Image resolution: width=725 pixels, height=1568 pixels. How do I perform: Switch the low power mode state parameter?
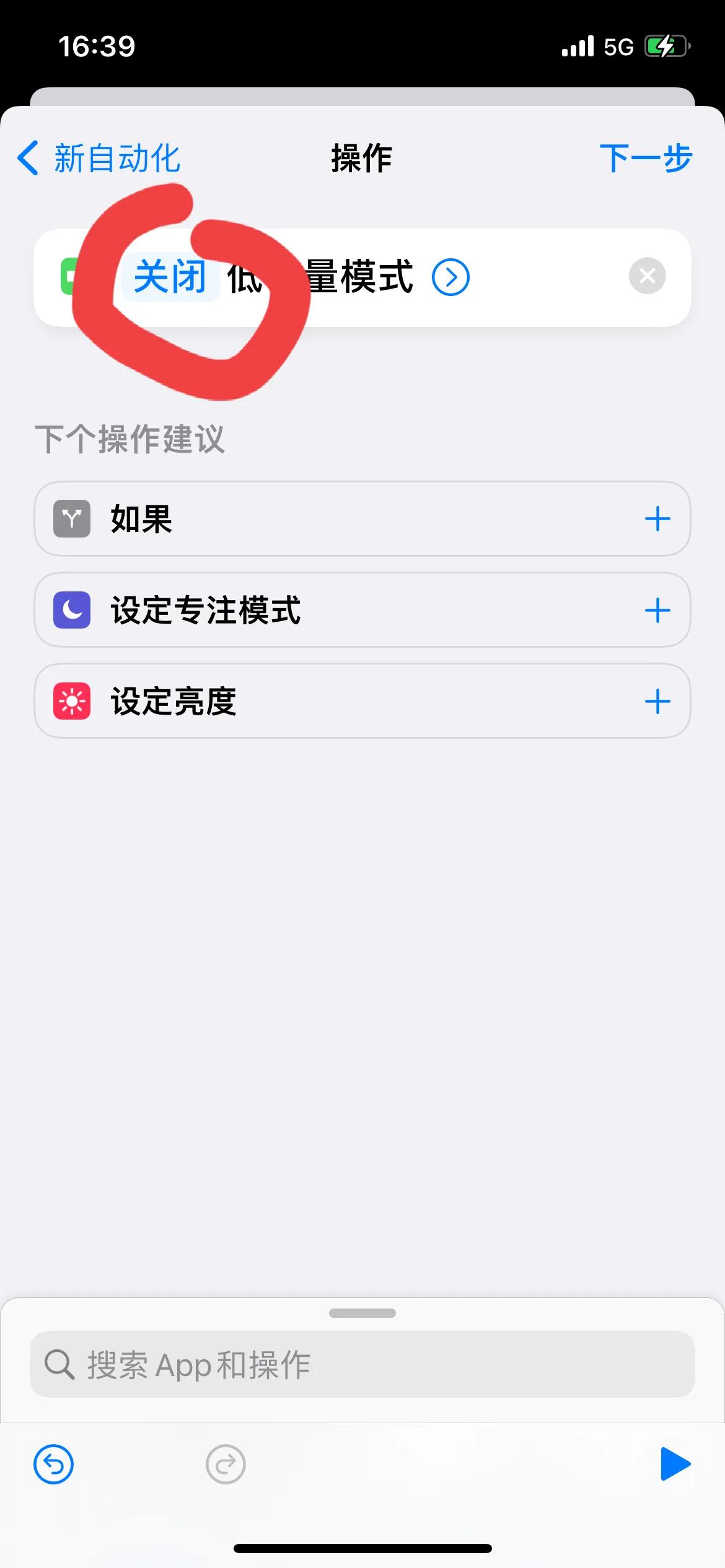[x=172, y=277]
